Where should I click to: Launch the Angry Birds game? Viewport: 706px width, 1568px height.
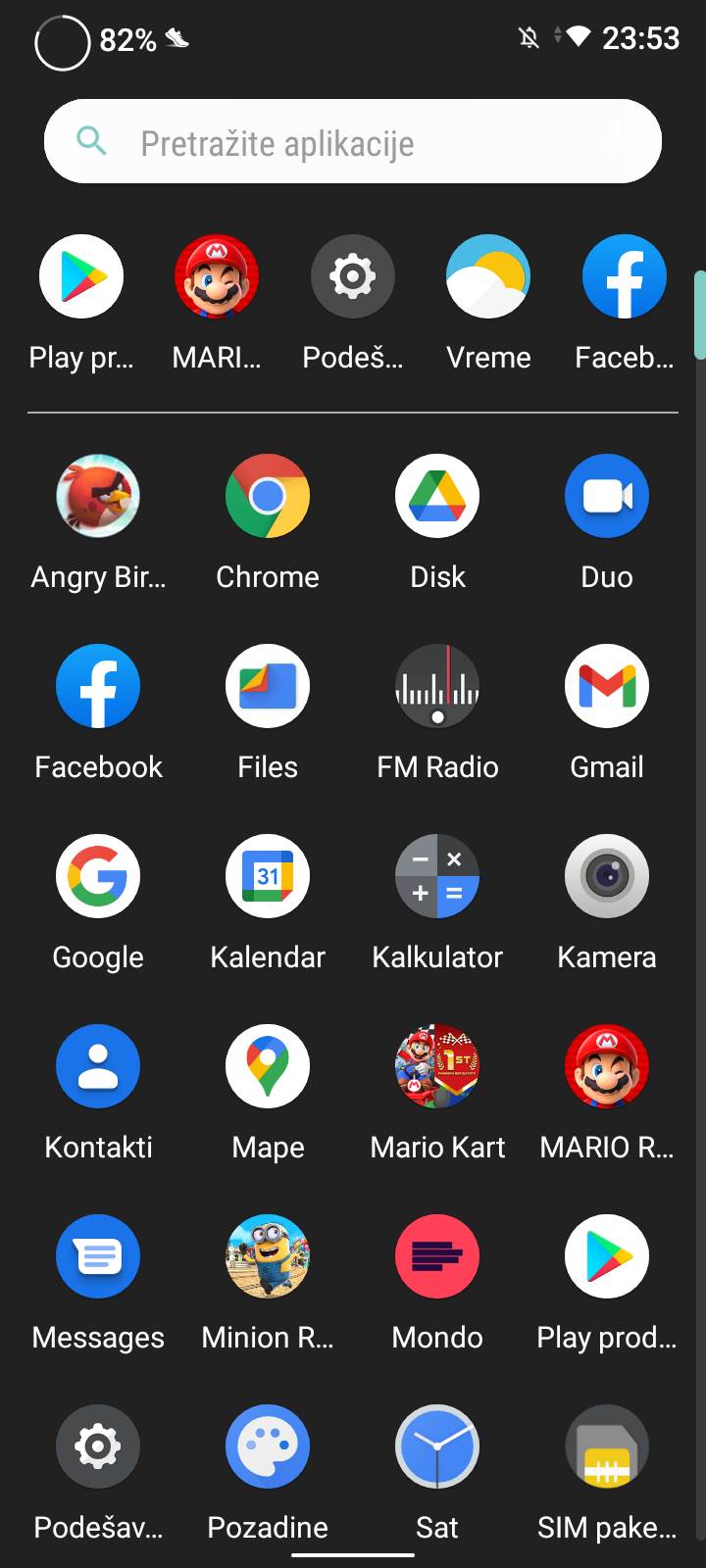pos(98,497)
